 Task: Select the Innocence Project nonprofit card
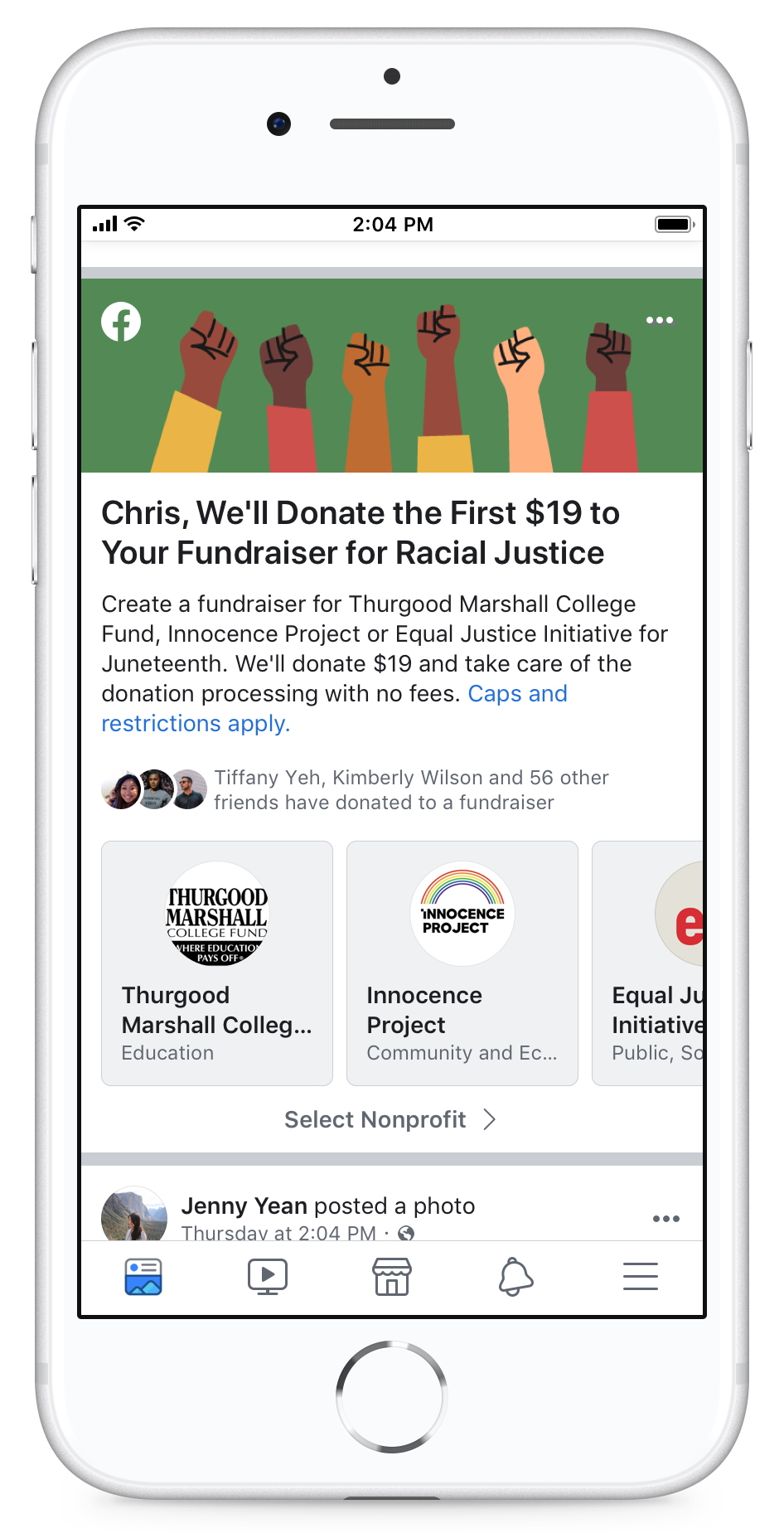(462, 963)
